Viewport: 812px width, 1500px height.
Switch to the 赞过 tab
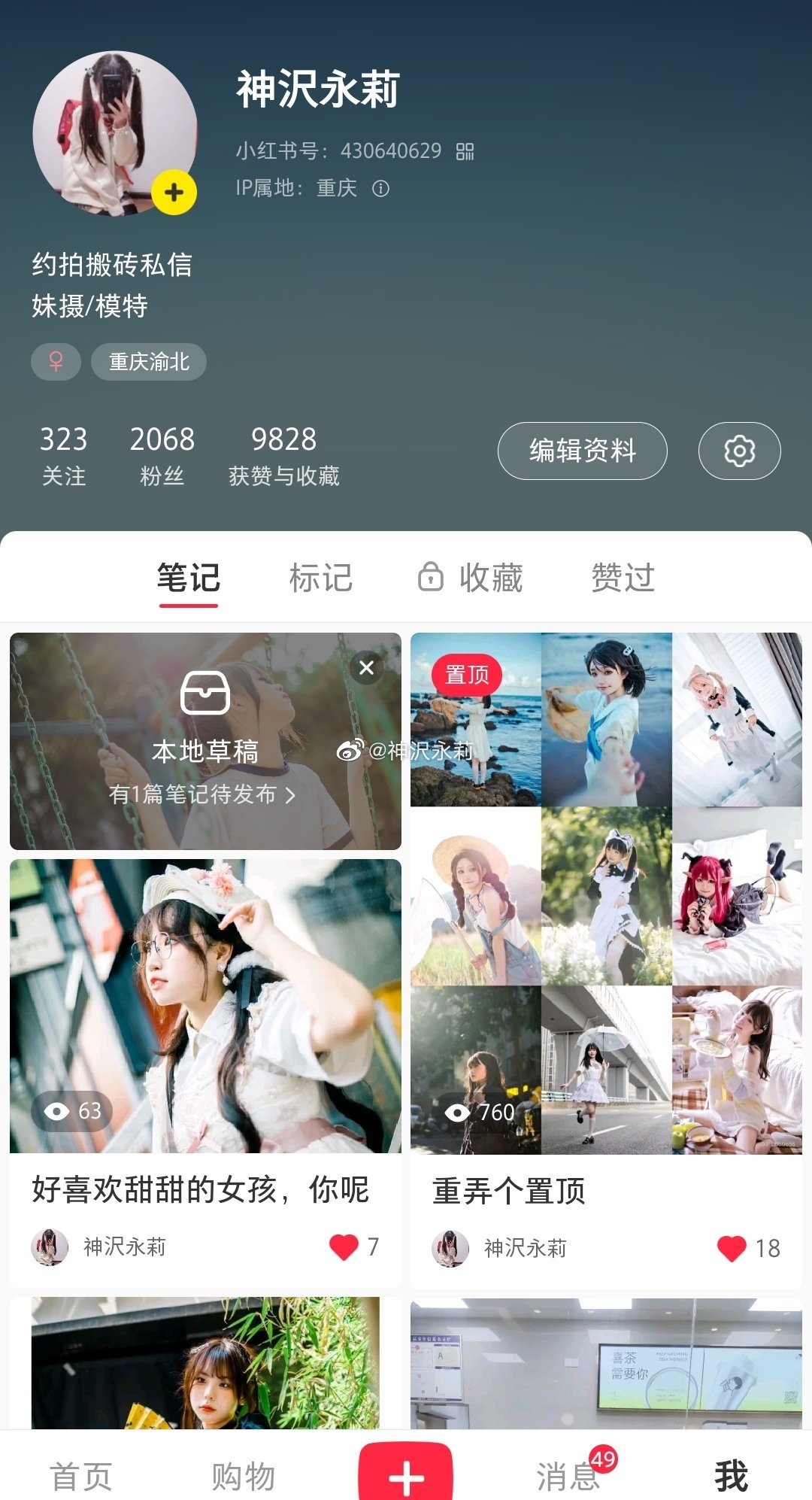point(623,578)
